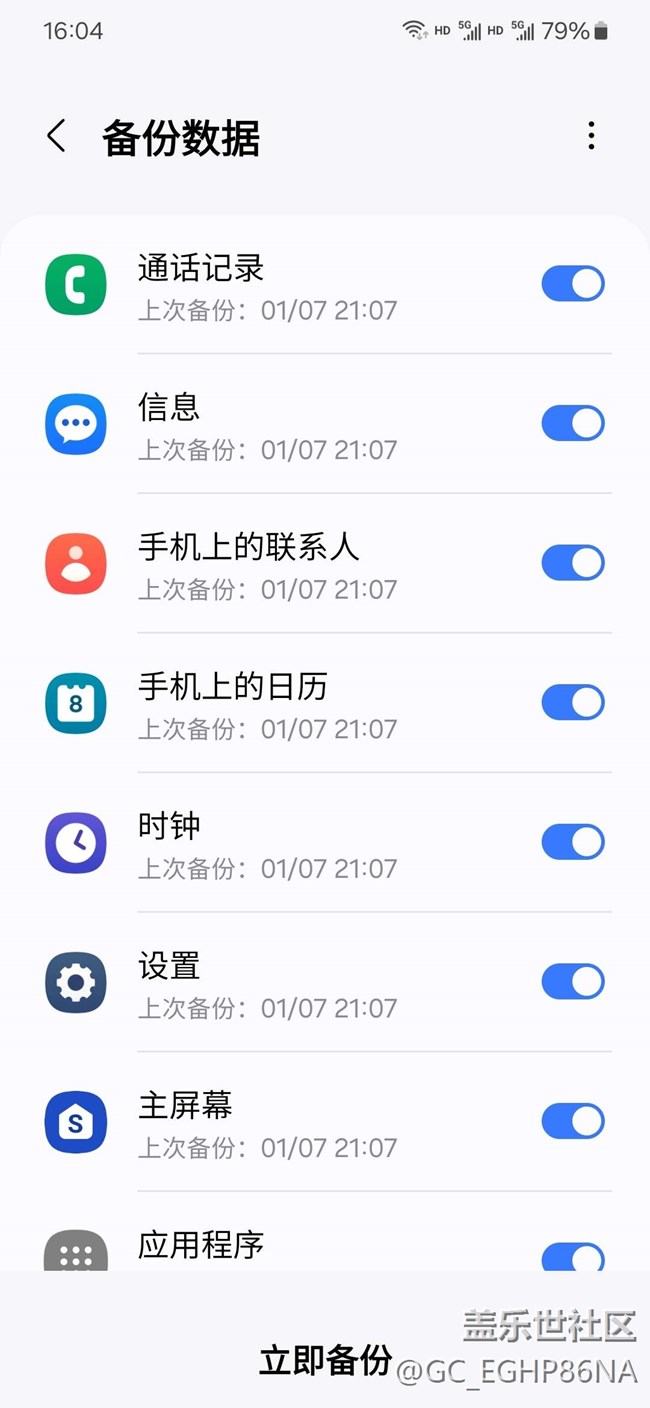Image resolution: width=650 pixels, height=1408 pixels.
Task: Switch off 应用程序 backup
Action: pyautogui.click(x=573, y=1257)
